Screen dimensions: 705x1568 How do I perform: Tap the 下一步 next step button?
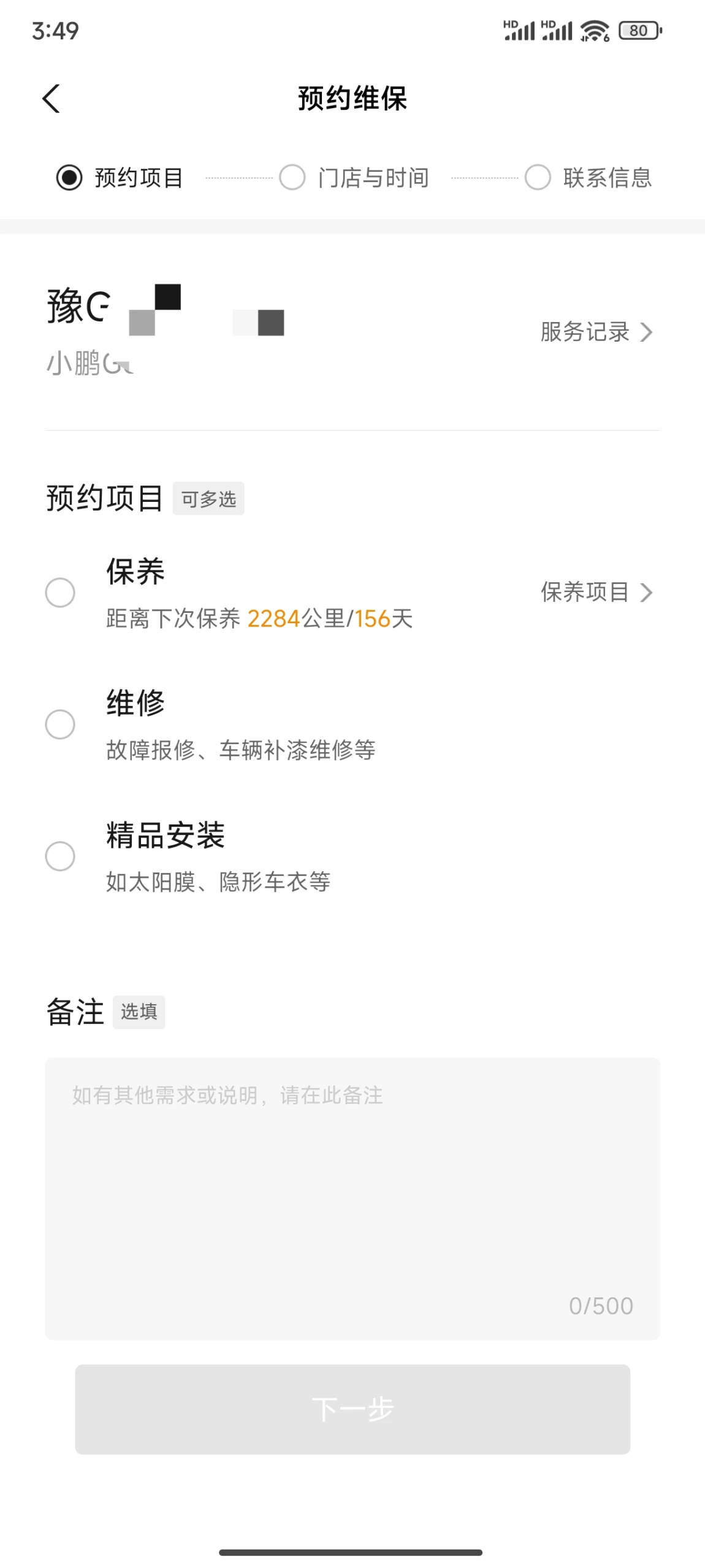tap(352, 1409)
